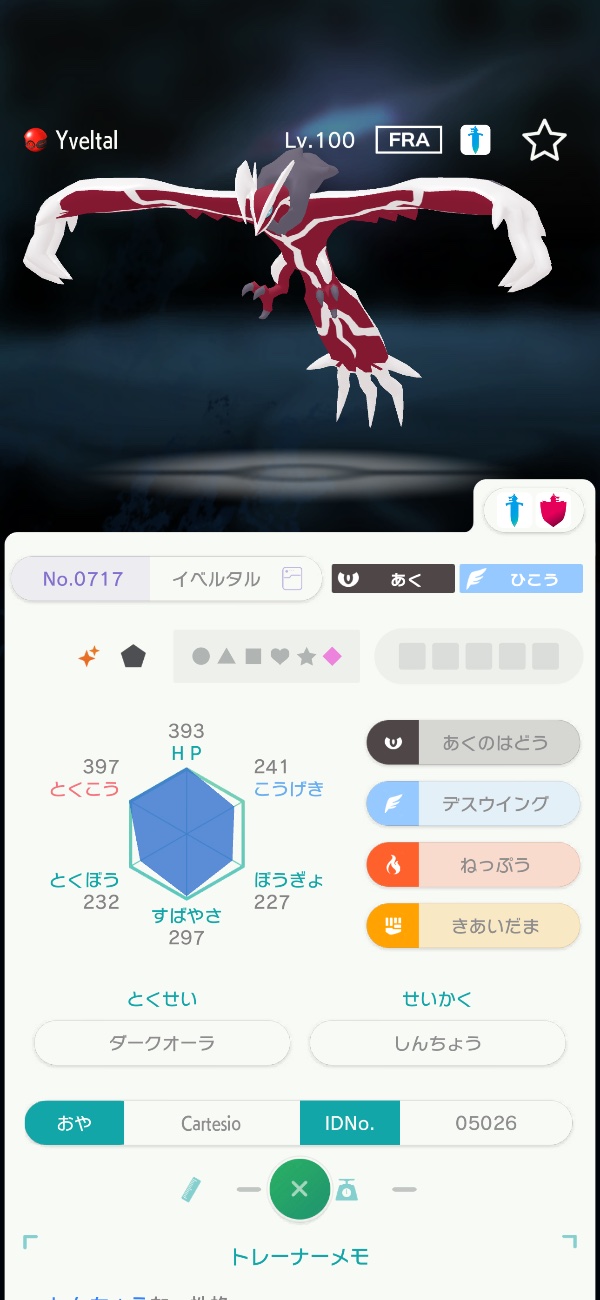Screen dimensions: 600x1300
Task: View the ねっぷう move info
Action: 473,865
